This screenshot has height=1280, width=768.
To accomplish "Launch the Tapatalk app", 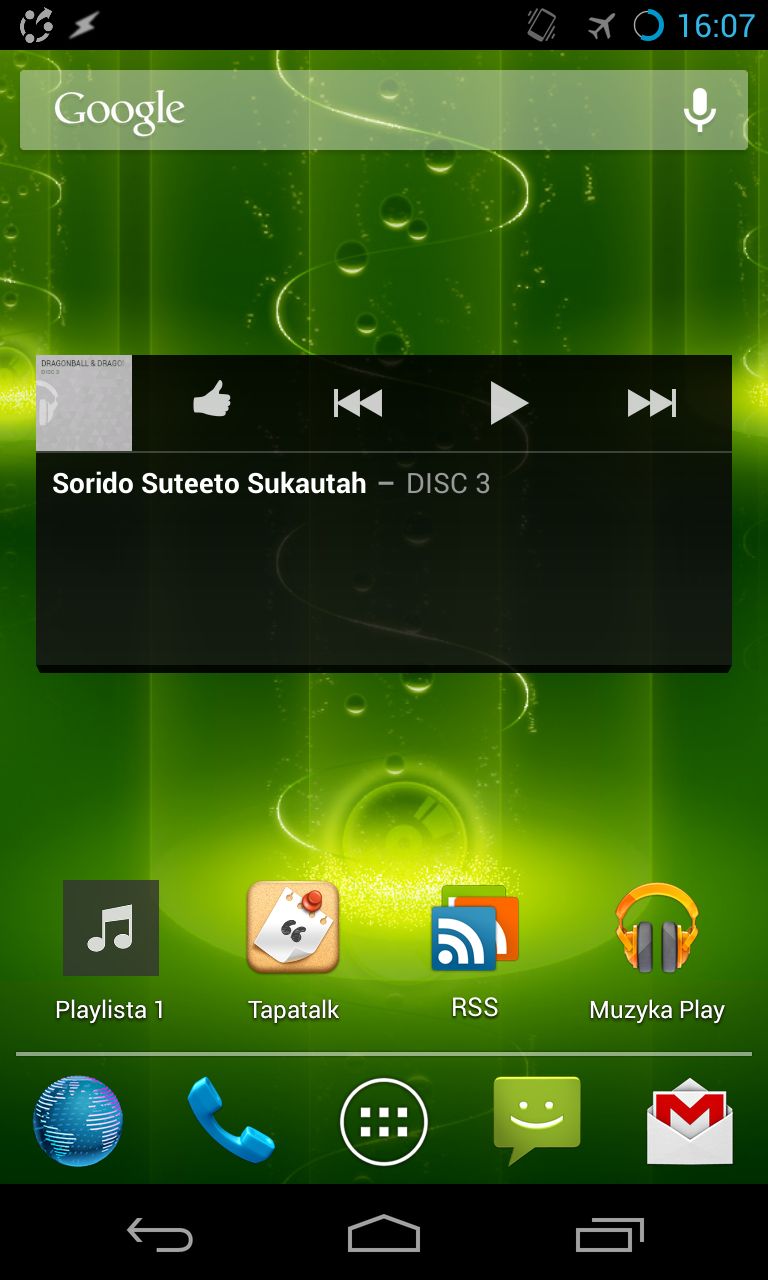I will pyautogui.click(x=293, y=928).
